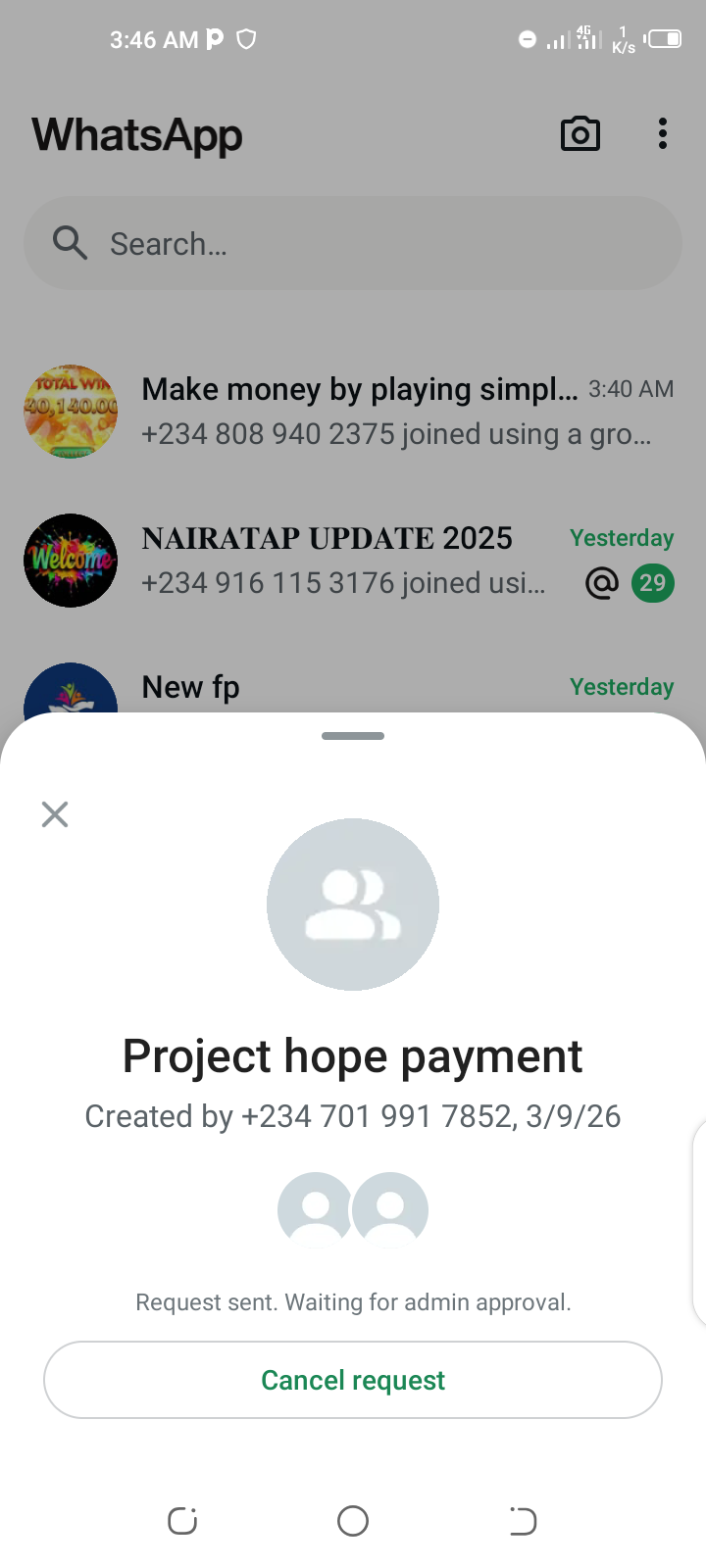Close the Project hope payment sheet
The image size is (706, 1568).
pos(55,814)
